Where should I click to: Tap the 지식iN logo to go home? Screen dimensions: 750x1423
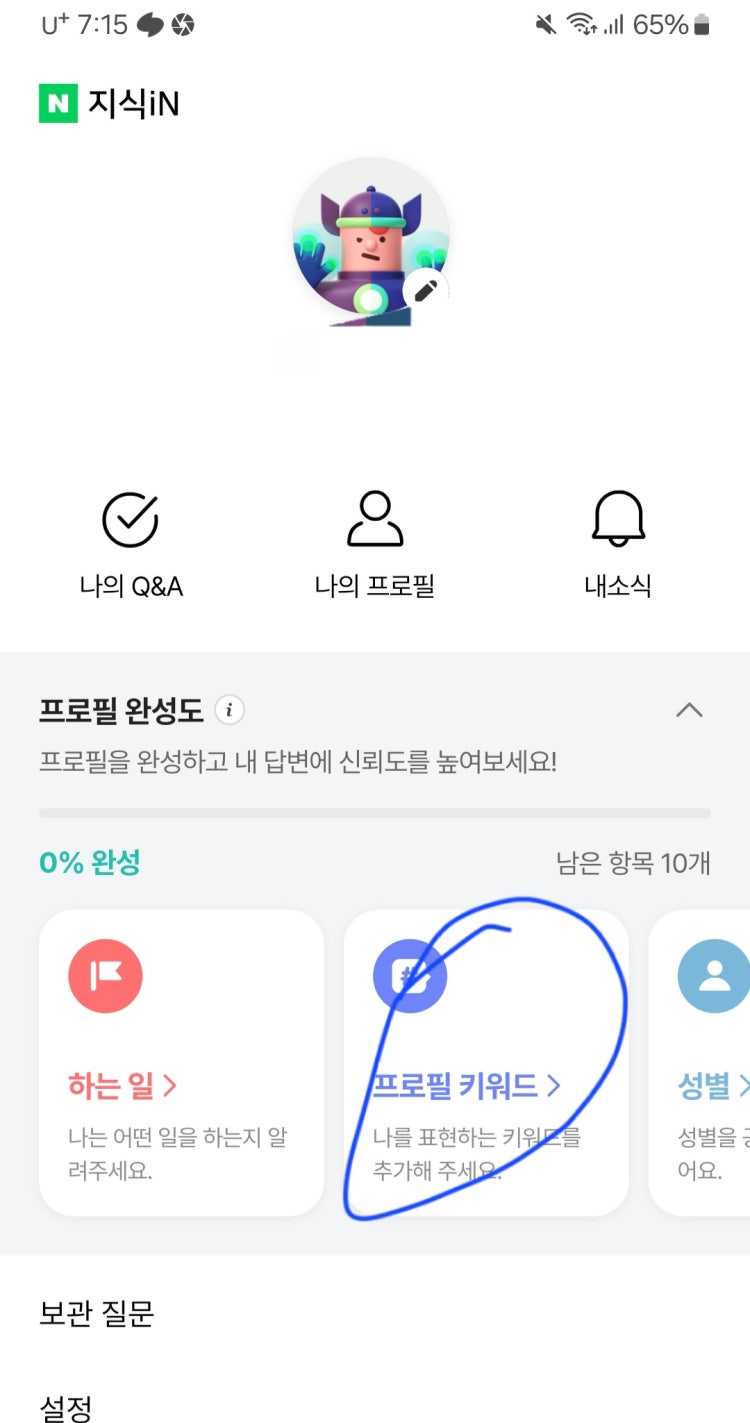tap(110, 104)
